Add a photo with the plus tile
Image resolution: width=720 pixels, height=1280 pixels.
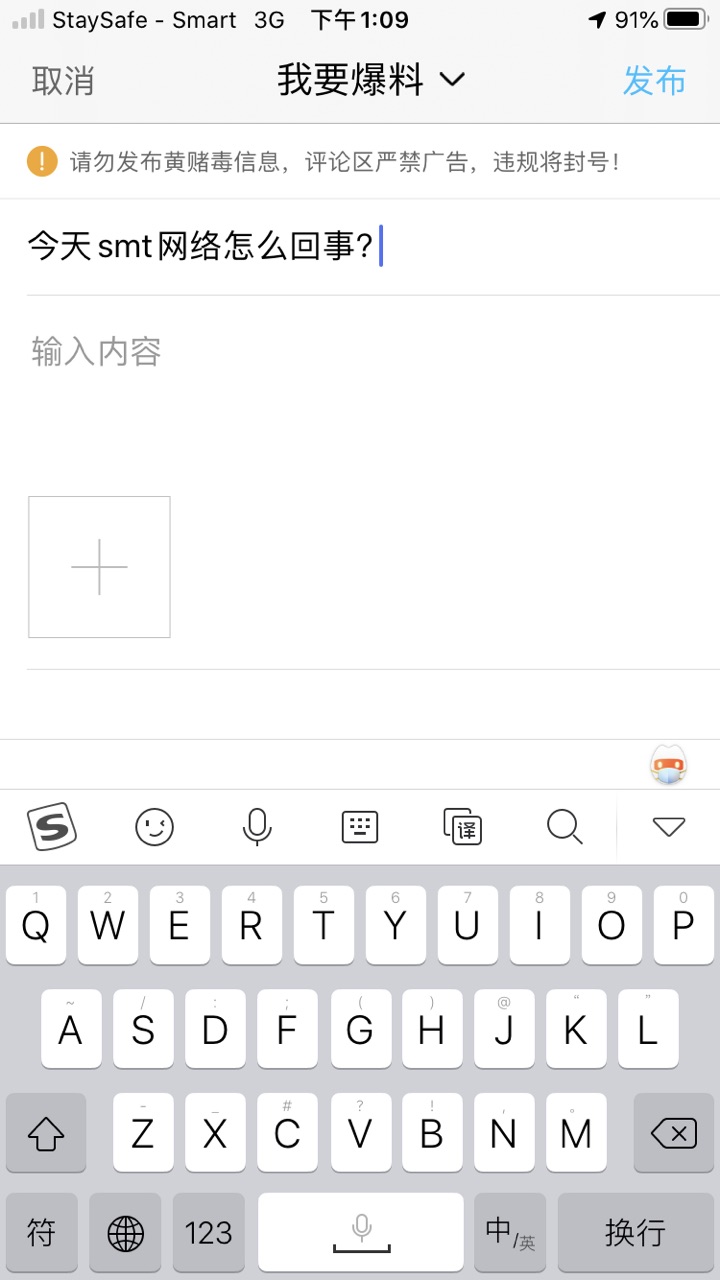click(x=99, y=567)
